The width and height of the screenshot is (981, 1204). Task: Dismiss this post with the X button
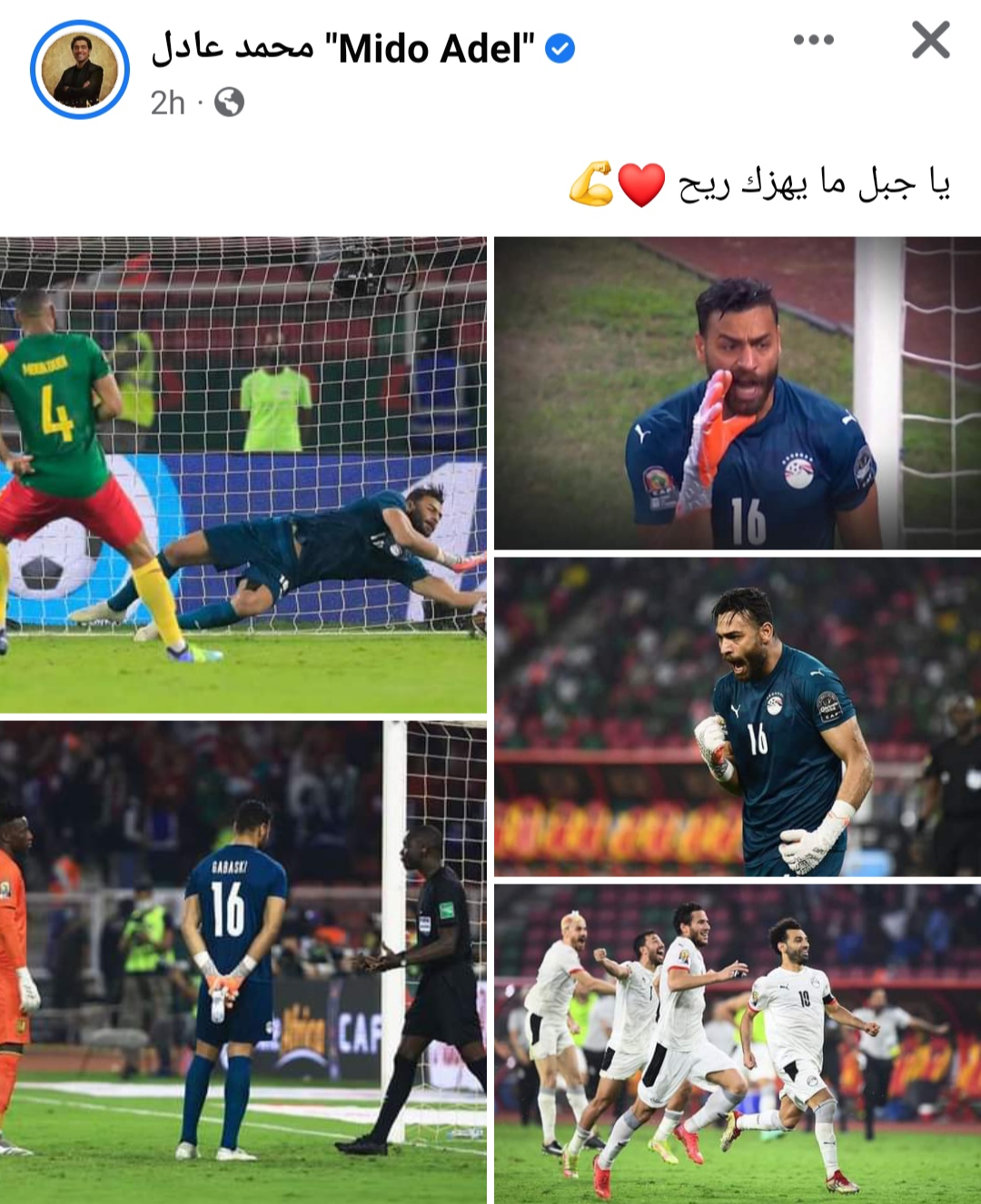click(930, 40)
